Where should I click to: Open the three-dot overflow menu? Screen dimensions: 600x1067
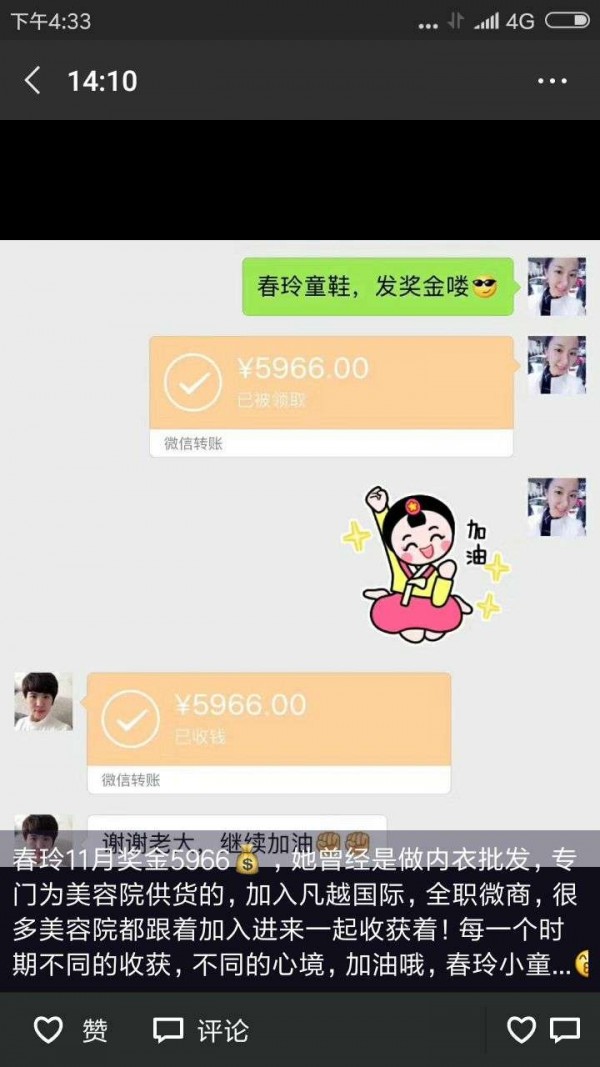point(552,81)
